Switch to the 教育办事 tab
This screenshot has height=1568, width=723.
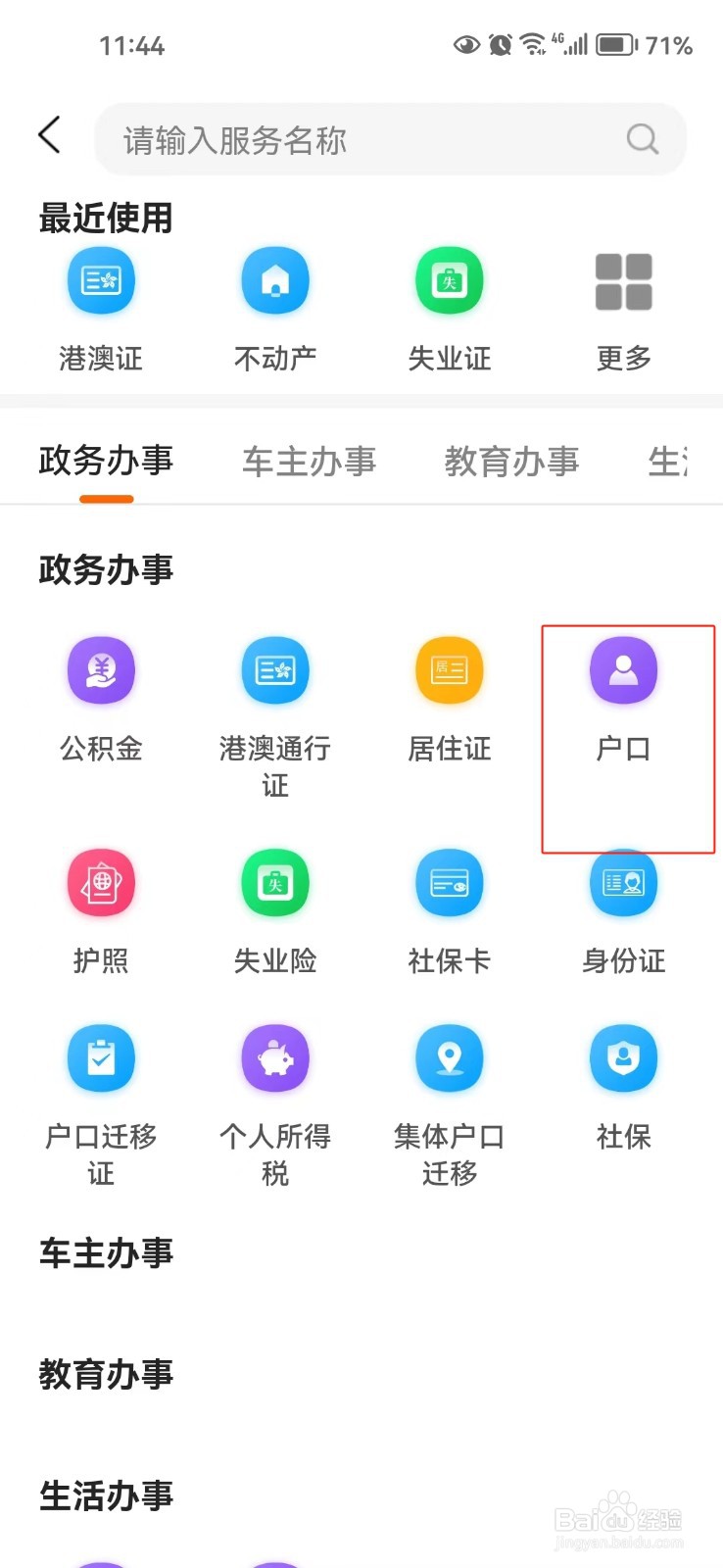click(511, 462)
